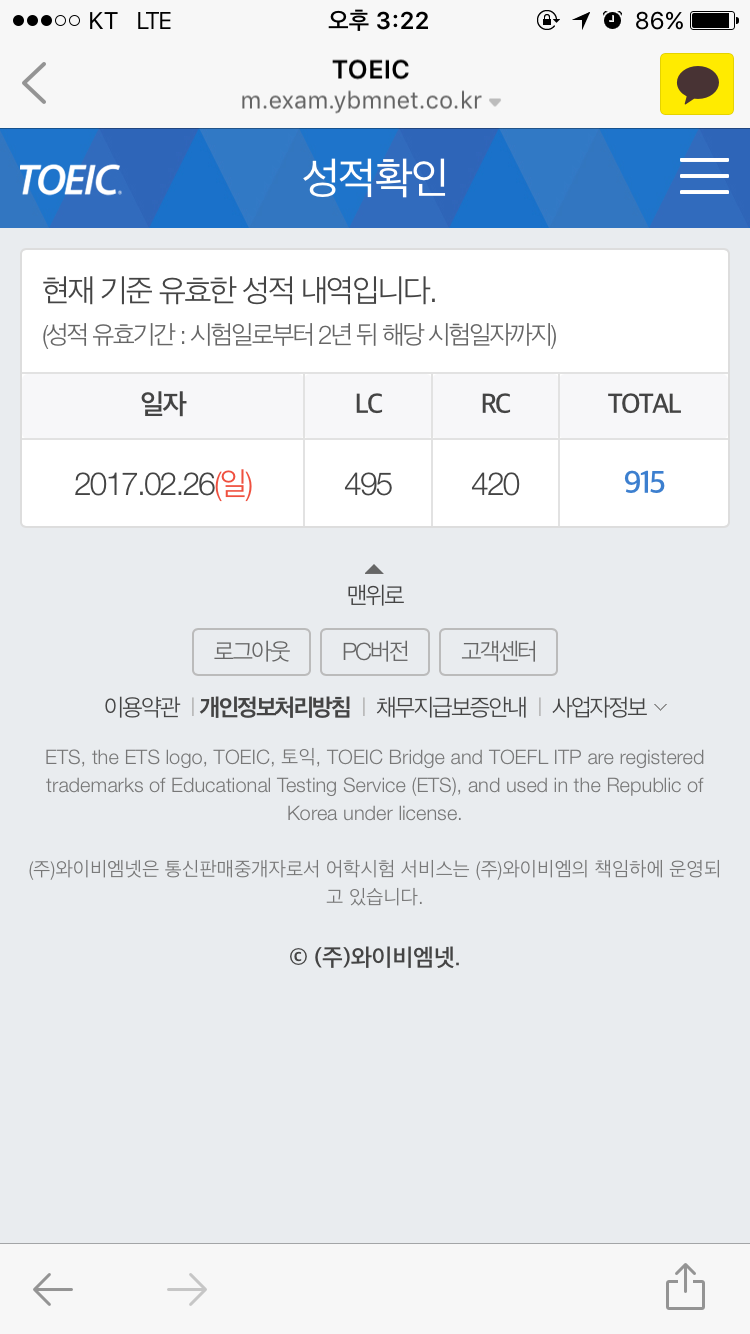This screenshot has height=1334, width=750.
Task: View 개인정보처리방침 privacy policy
Action: (x=275, y=707)
